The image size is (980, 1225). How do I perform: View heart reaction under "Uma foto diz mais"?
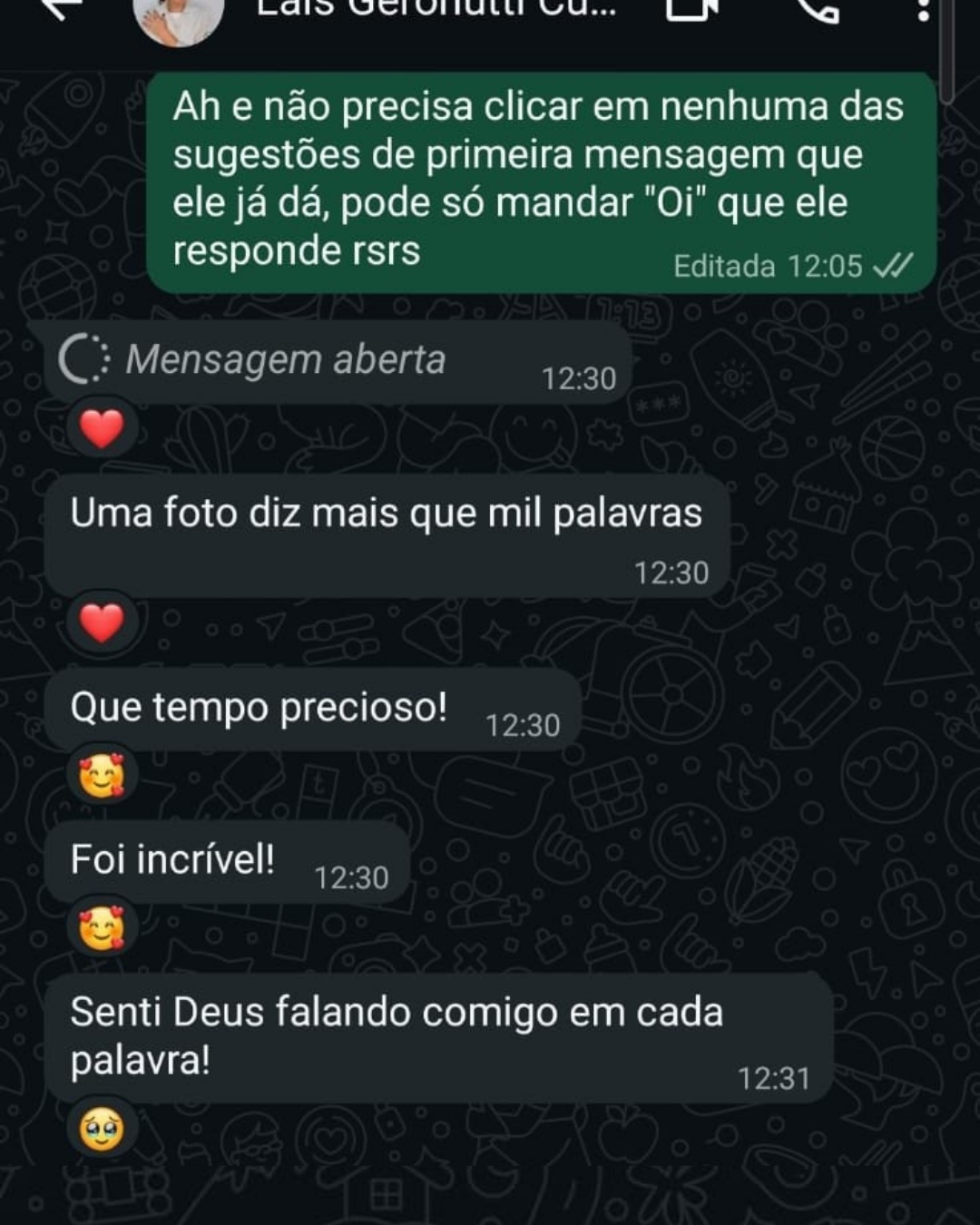tap(102, 622)
